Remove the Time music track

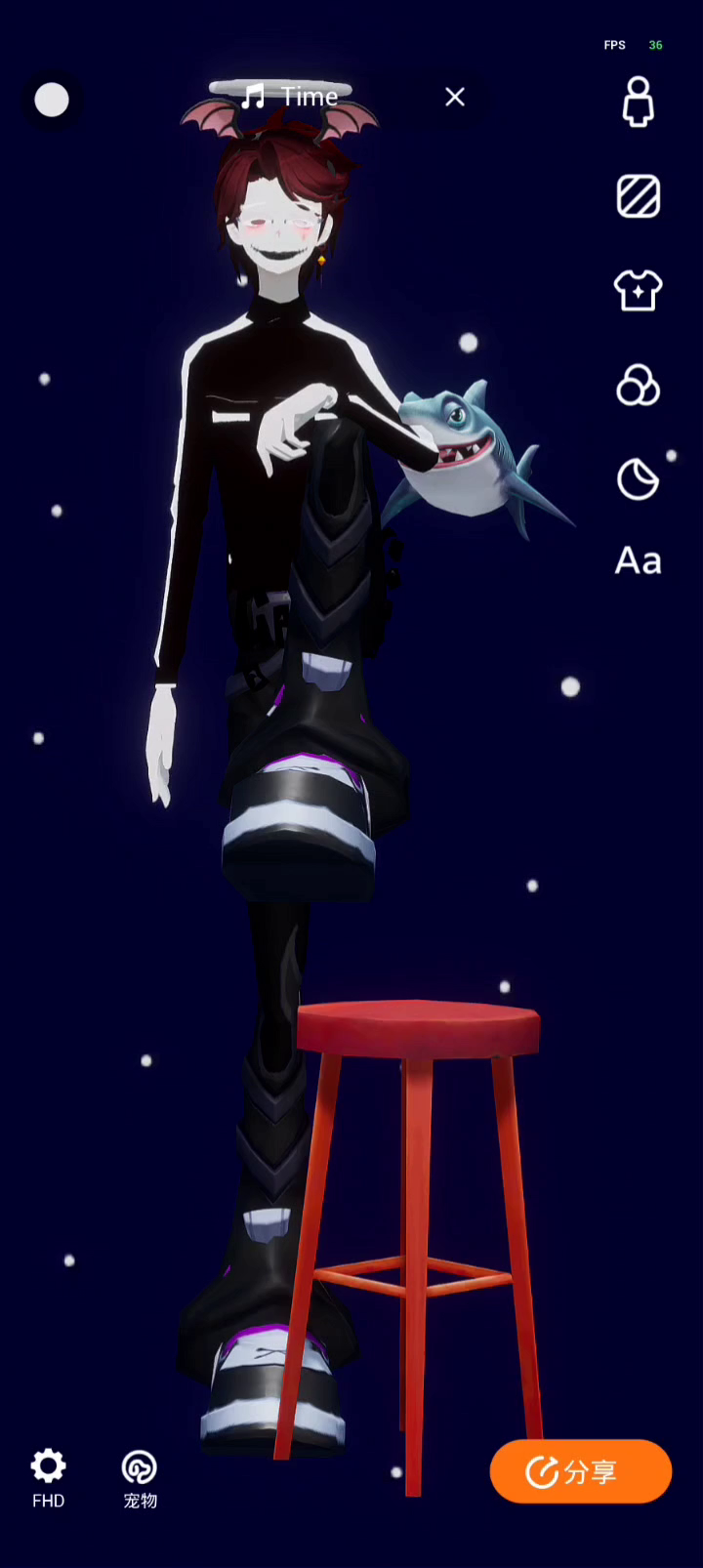point(455,97)
